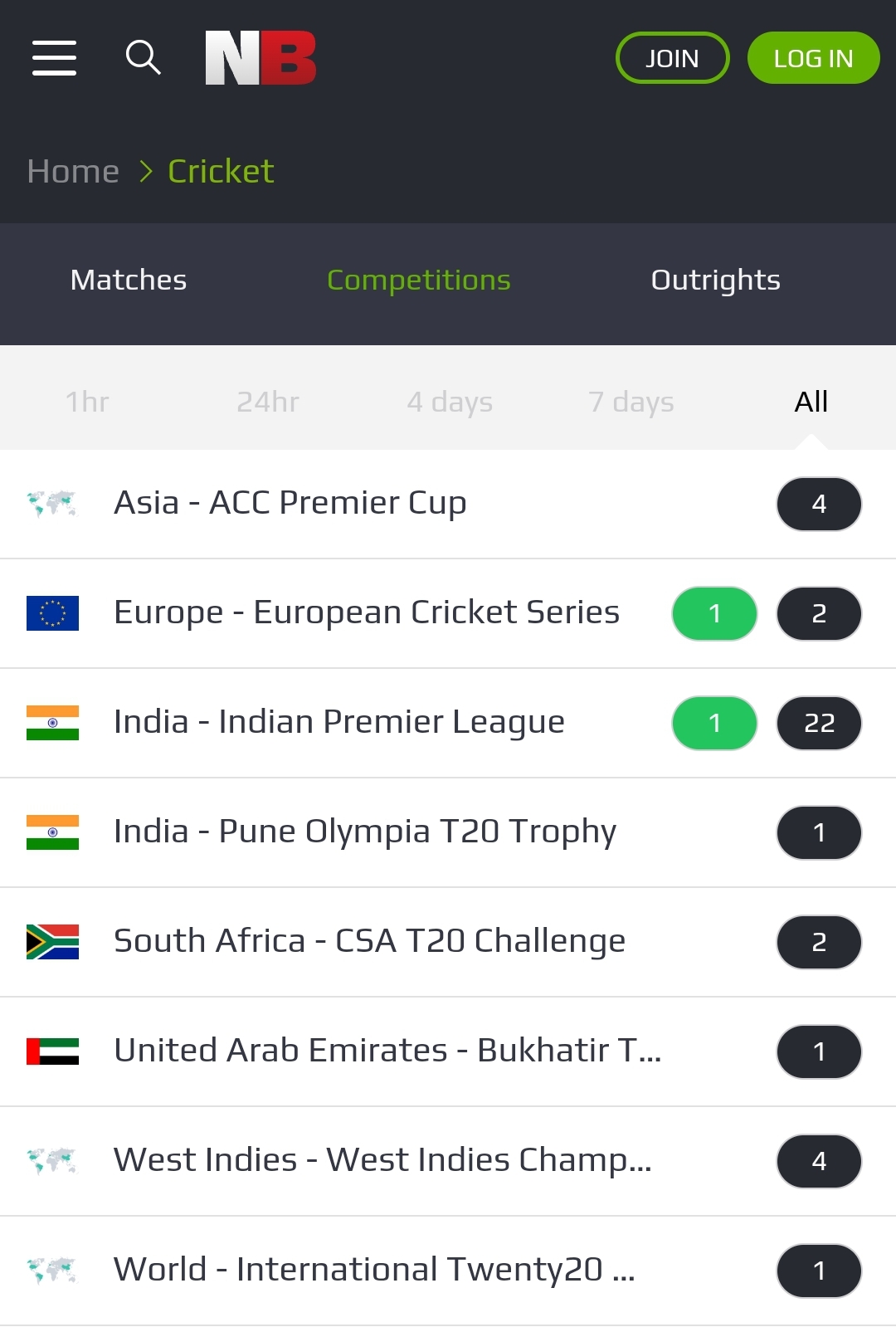
Task: Switch to the Matches tab
Action: 128,280
